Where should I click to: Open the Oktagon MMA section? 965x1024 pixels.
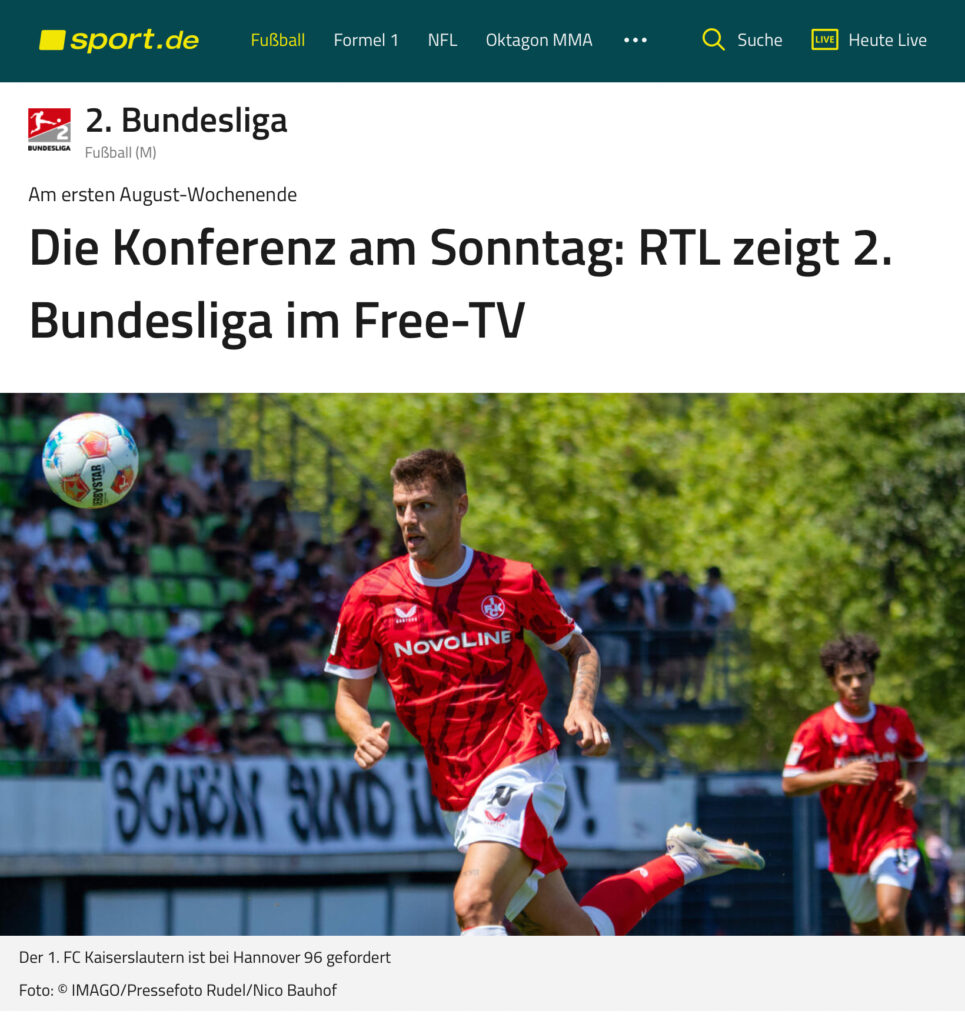pos(539,40)
